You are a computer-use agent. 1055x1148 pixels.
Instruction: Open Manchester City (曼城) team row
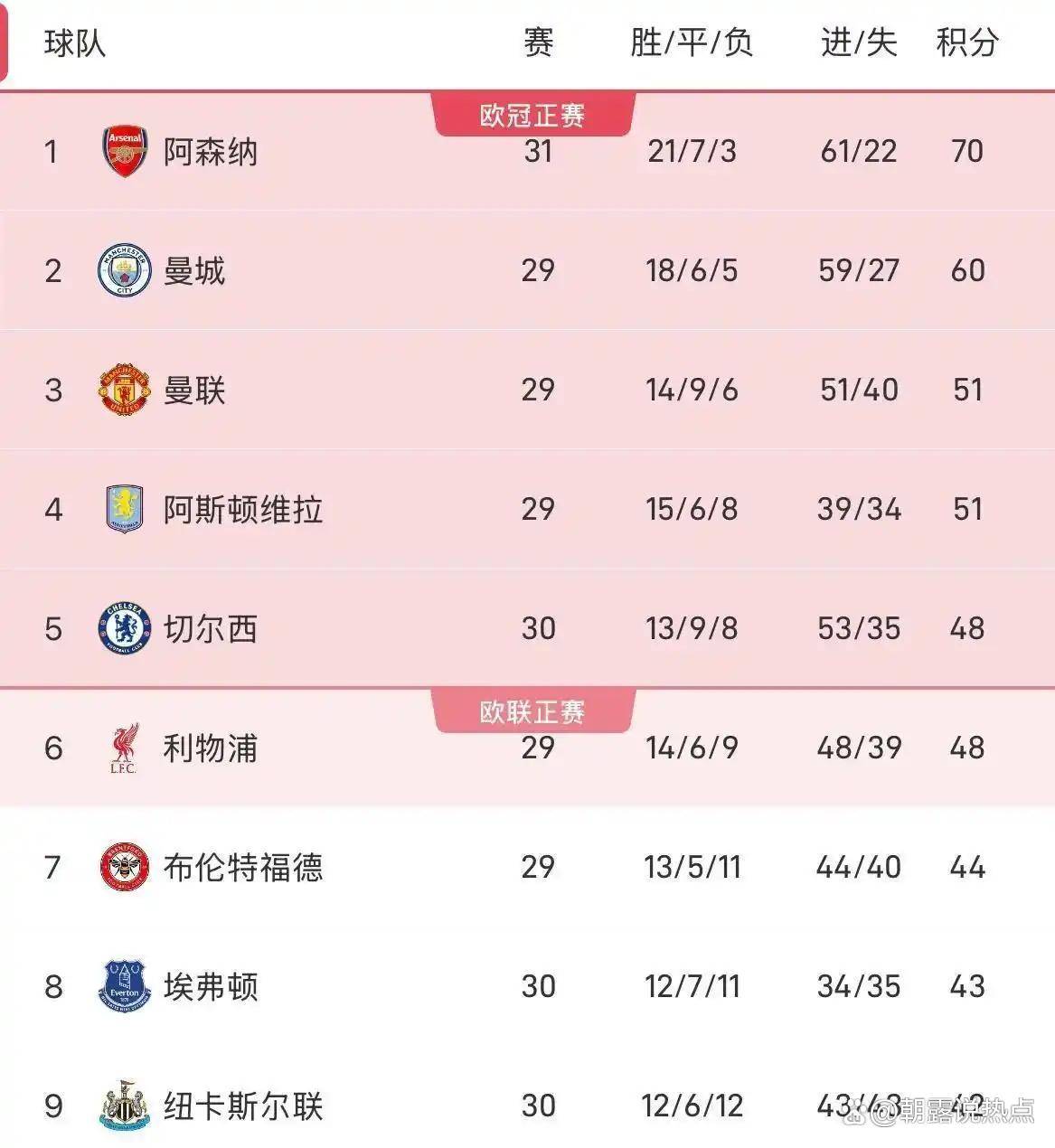pyautogui.click(x=194, y=270)
